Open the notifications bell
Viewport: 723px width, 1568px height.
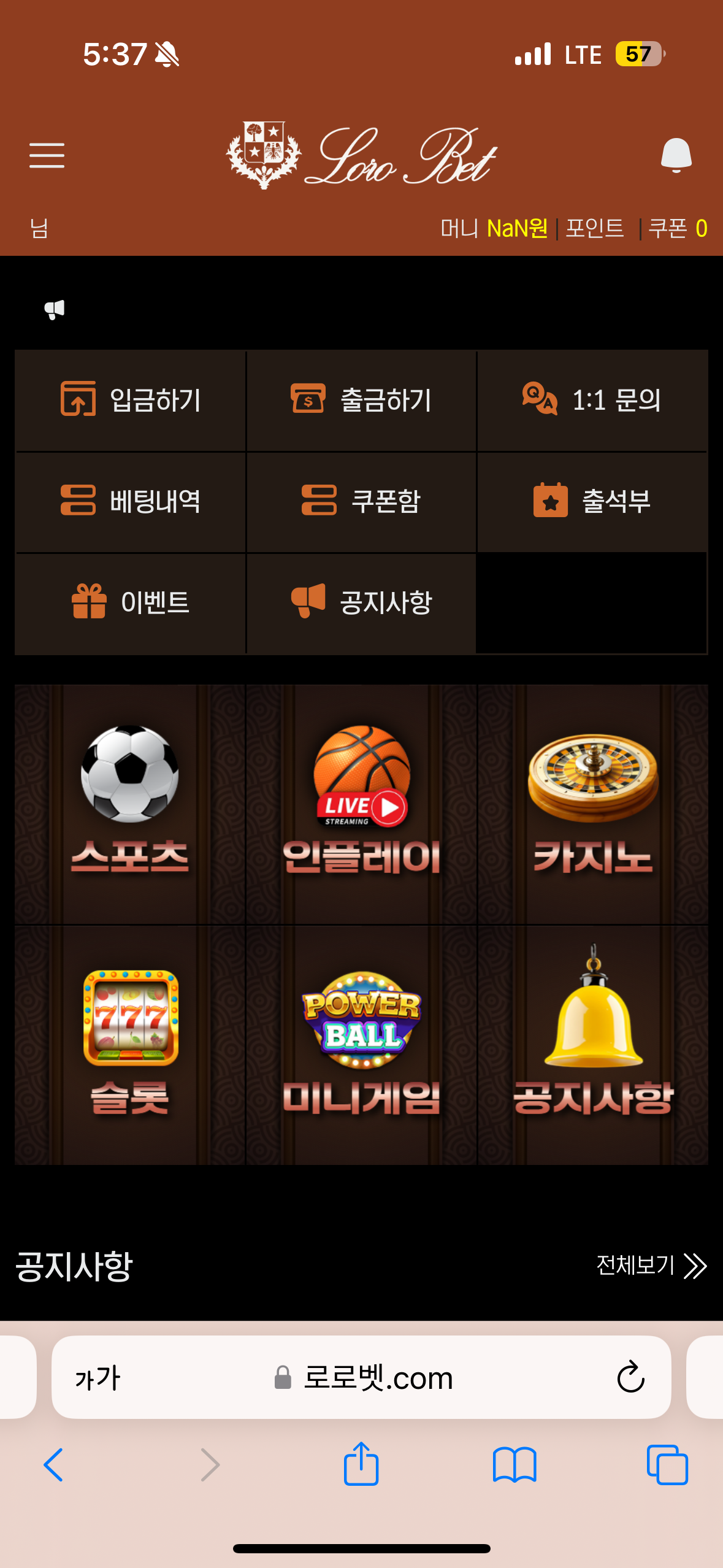tap(676, 155)
